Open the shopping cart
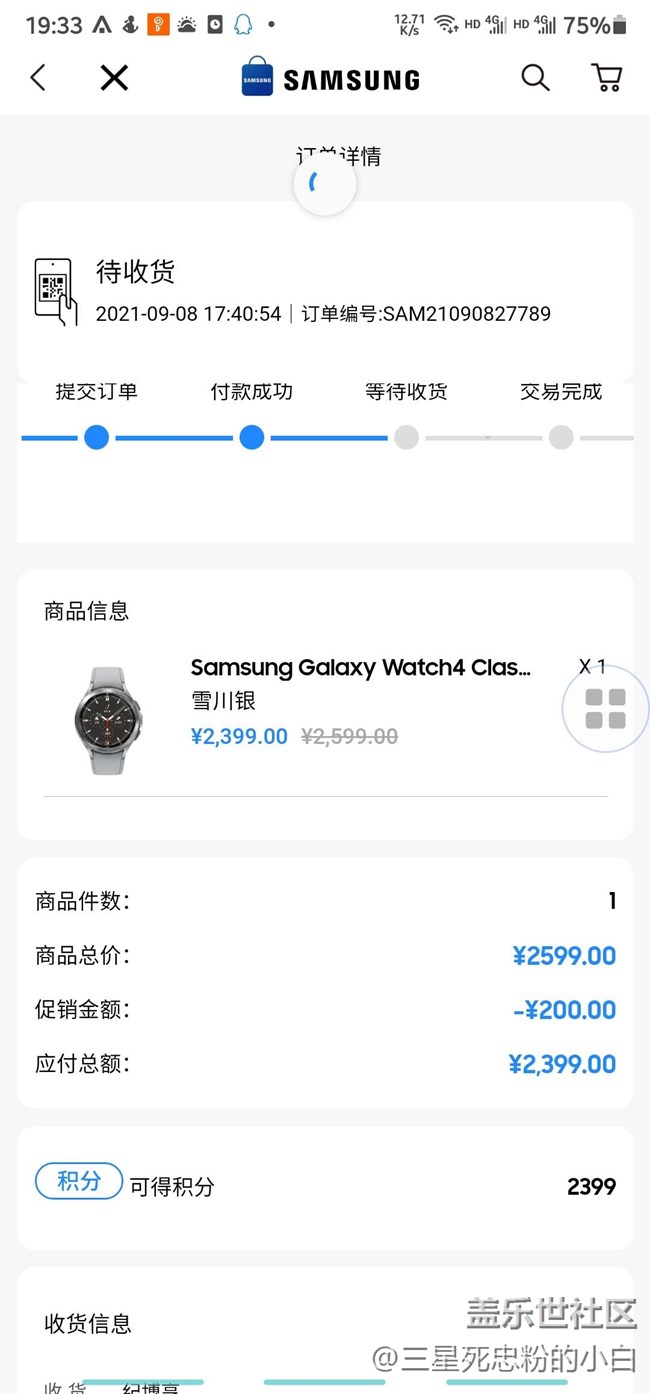Viewport: 650px width, 1394px height. click(x=606, y=78)
